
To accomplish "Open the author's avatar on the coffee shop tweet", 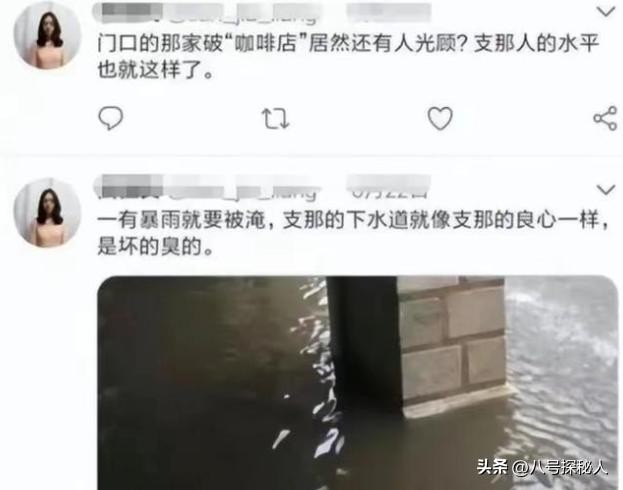I will pyautogui.click(x=47, y=34).
